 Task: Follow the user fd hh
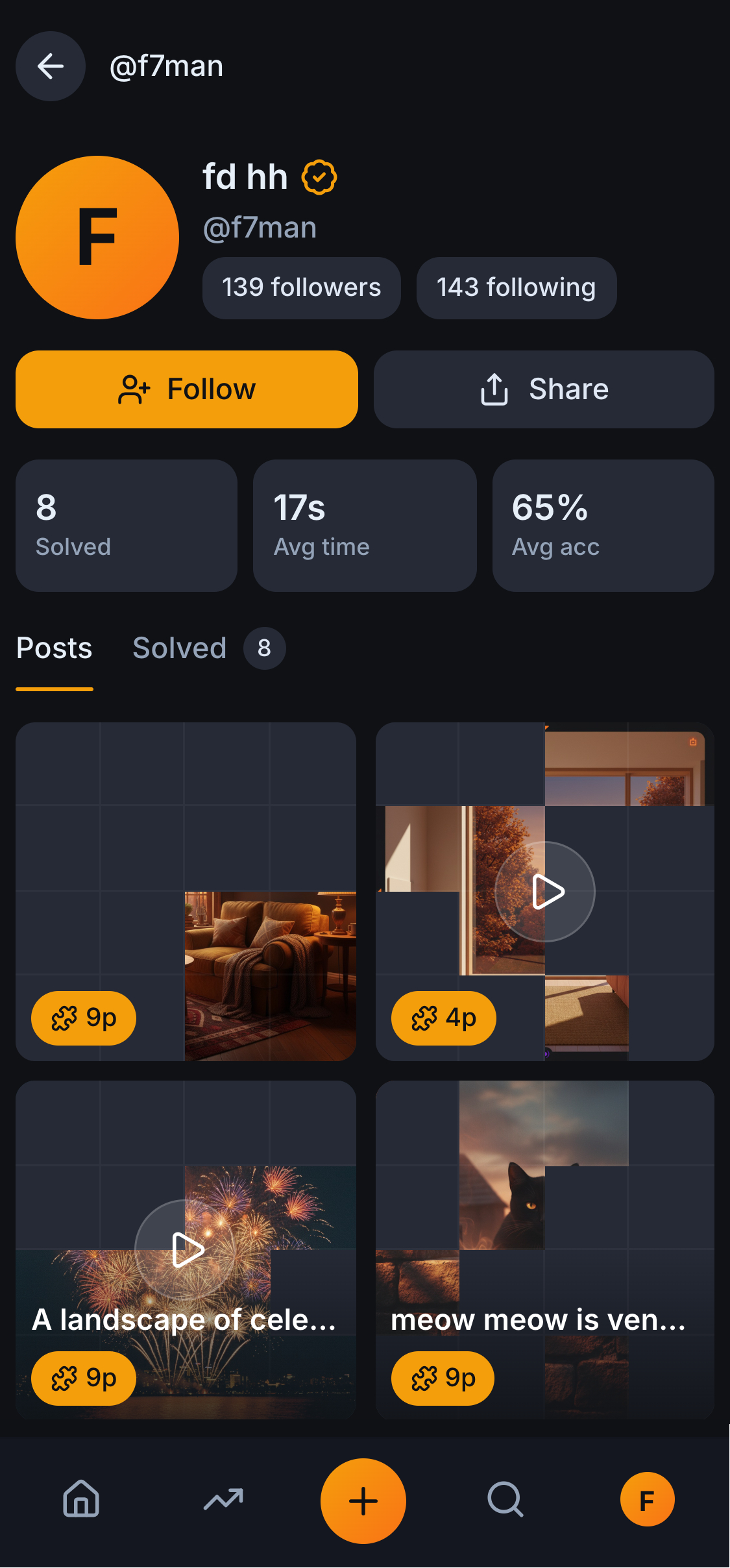pos(187,389)
